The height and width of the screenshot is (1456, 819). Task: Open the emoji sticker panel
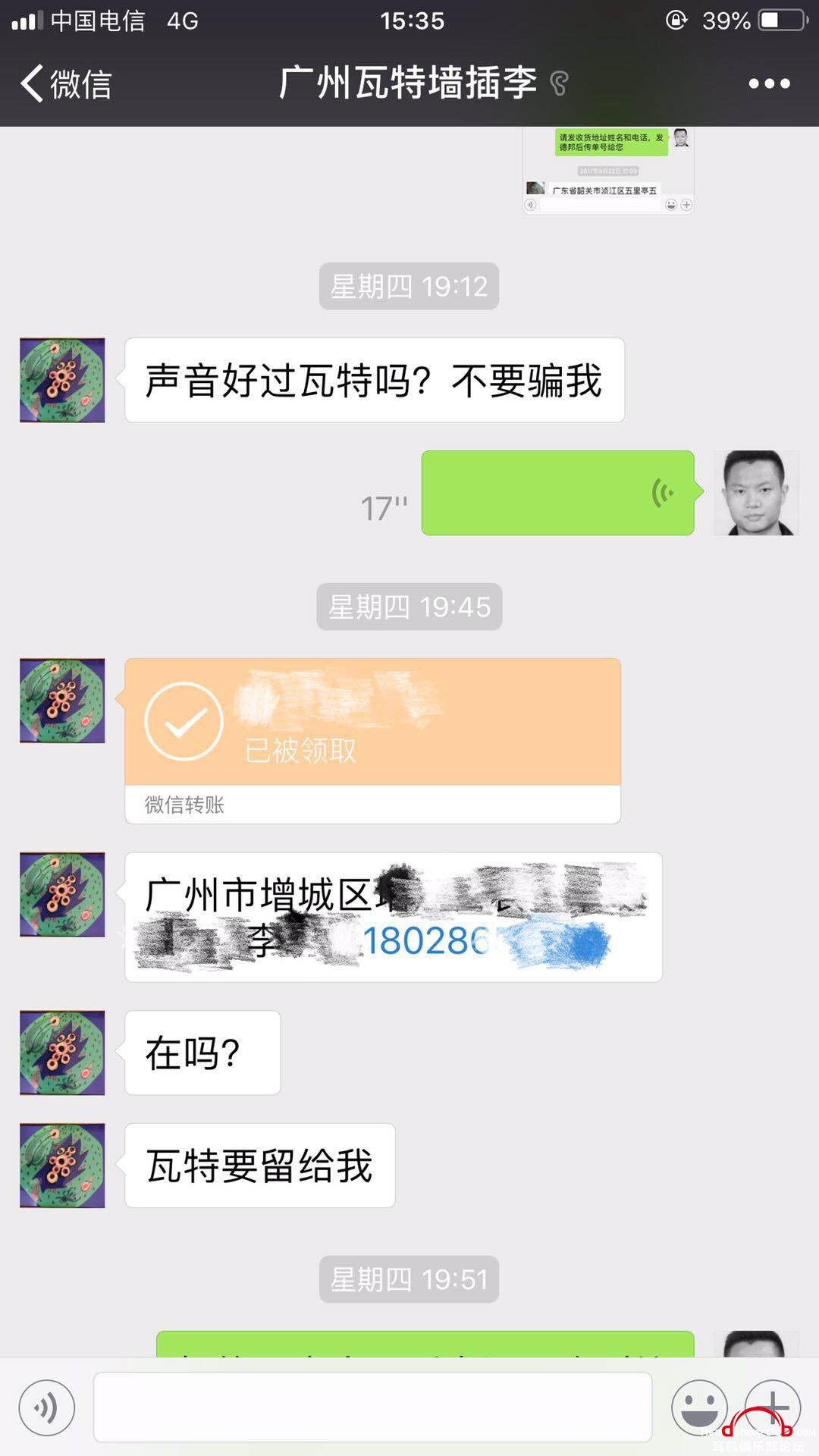pos(698,1407)
